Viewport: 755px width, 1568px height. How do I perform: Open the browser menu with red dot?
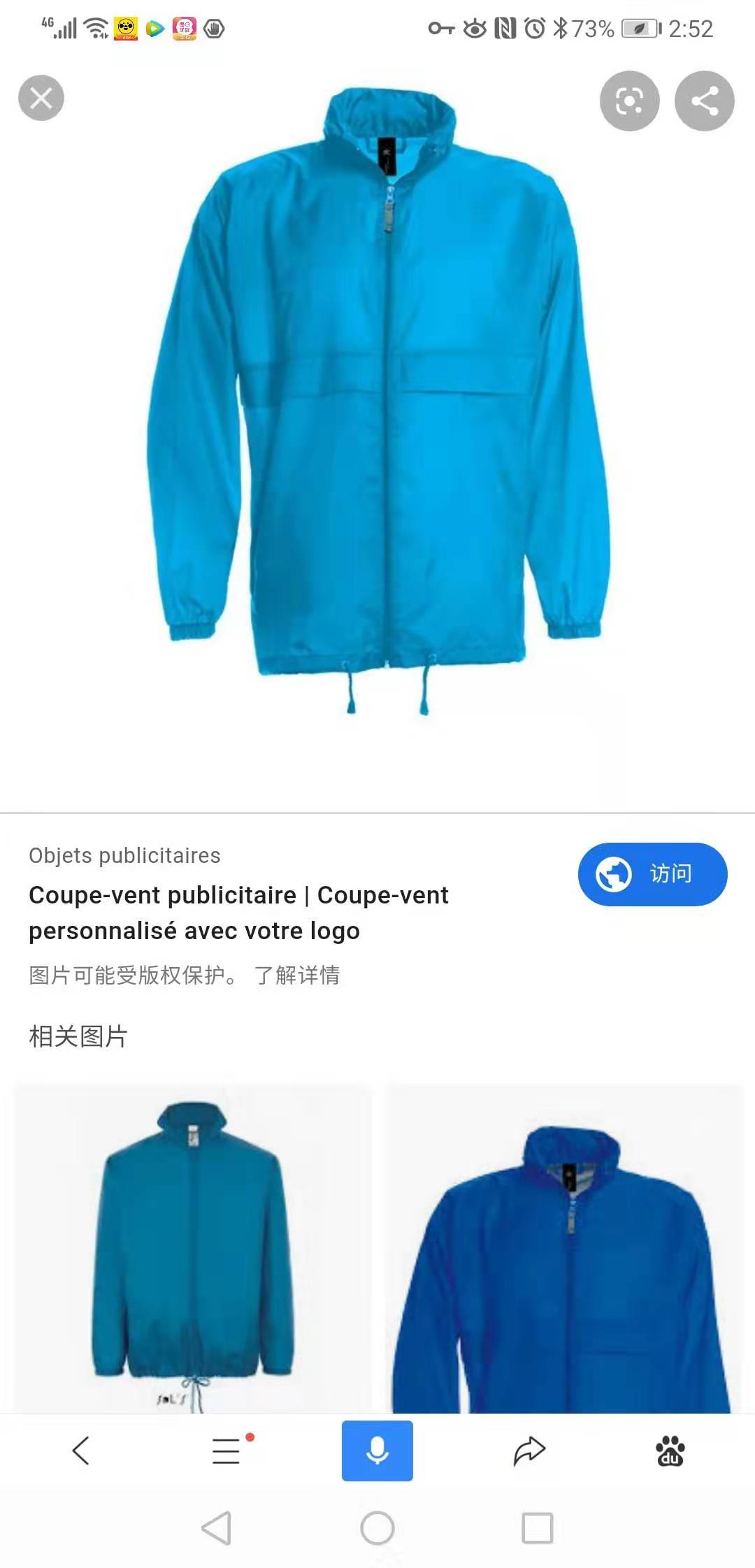(227, 1451)
